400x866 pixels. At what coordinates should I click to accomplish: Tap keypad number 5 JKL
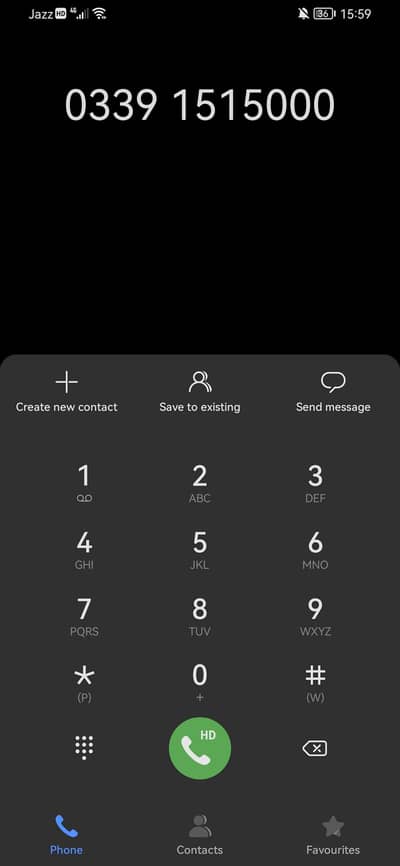click(x=199, y=550)
